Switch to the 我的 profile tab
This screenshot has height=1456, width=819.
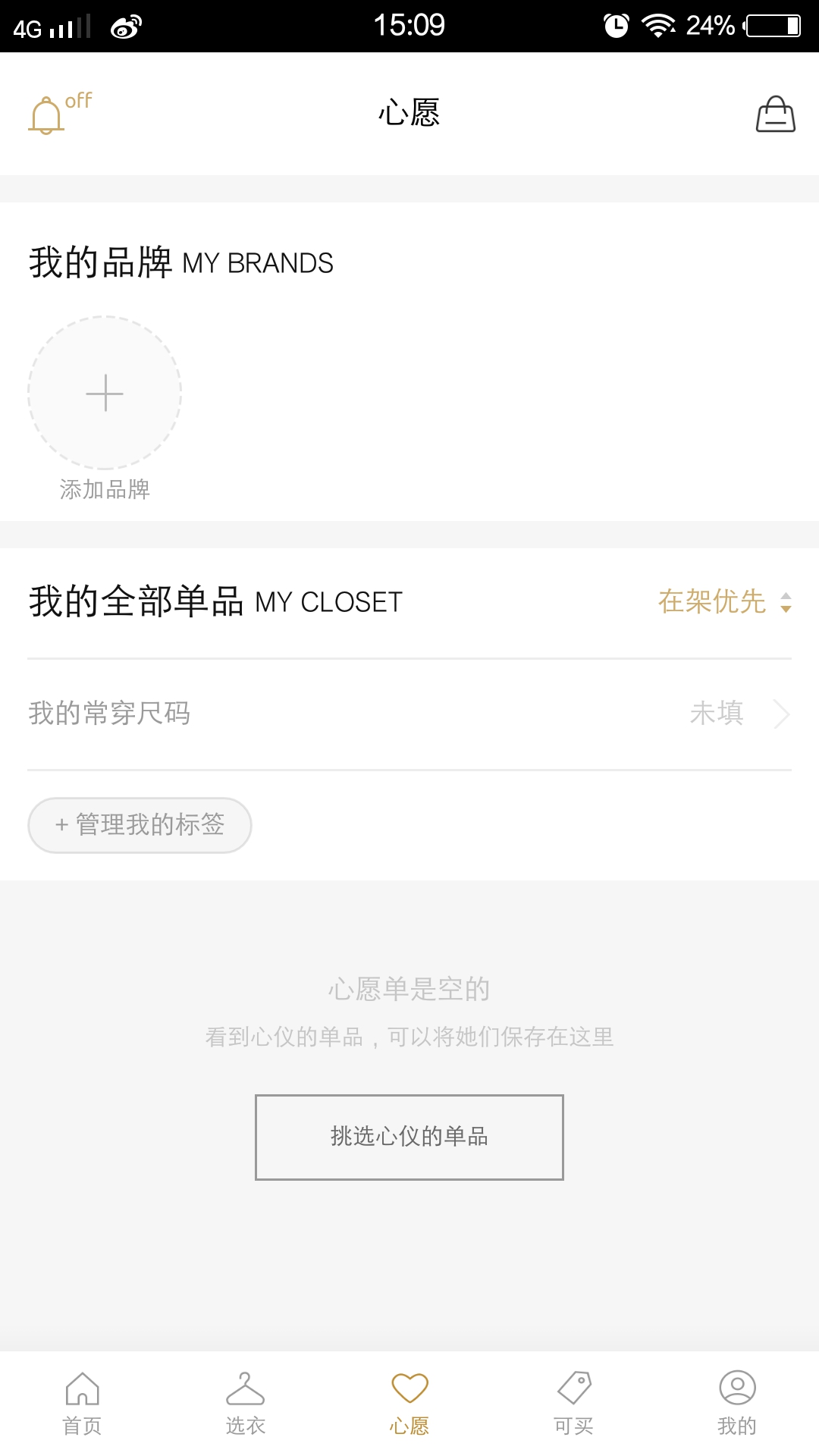click(737, 1403)
